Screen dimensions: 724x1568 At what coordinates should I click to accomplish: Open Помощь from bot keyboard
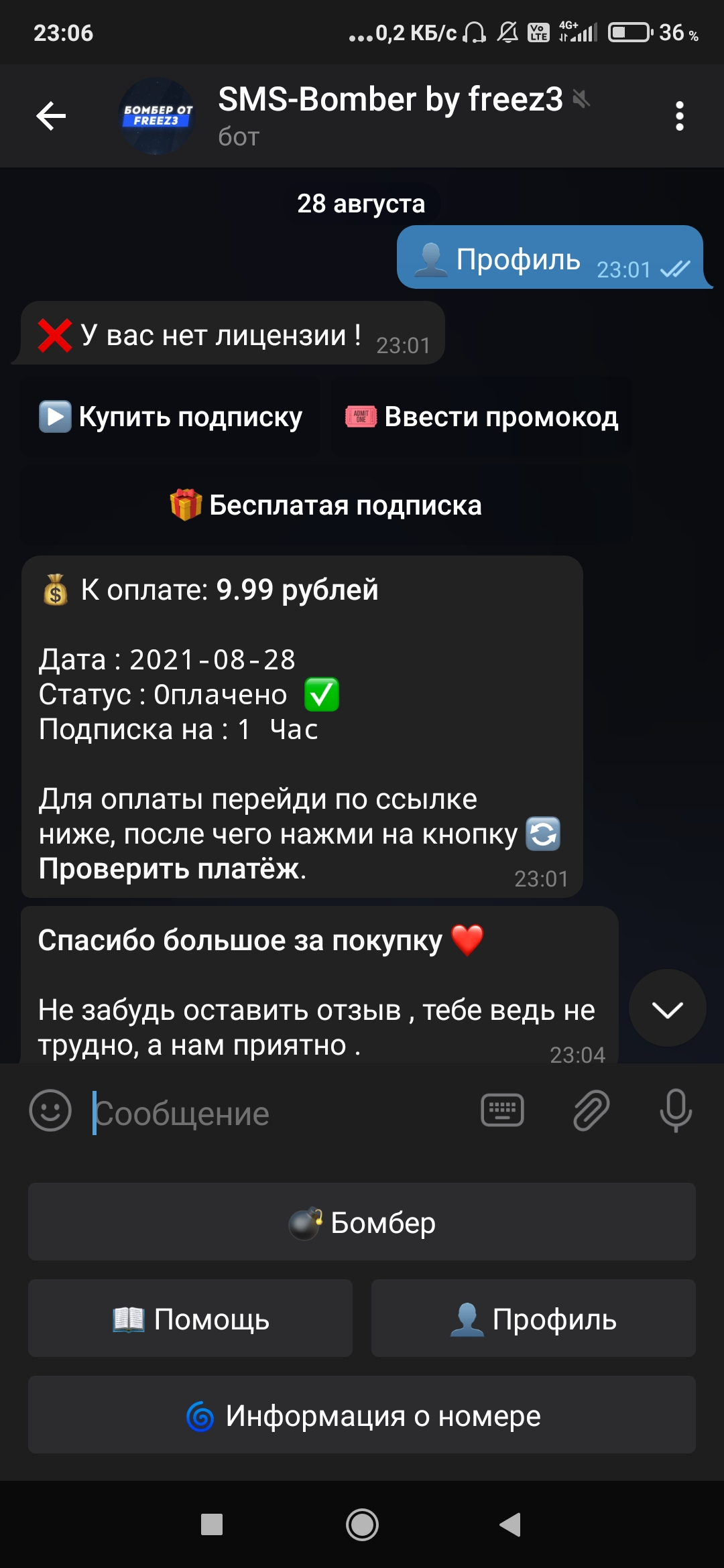(190, 1318)
